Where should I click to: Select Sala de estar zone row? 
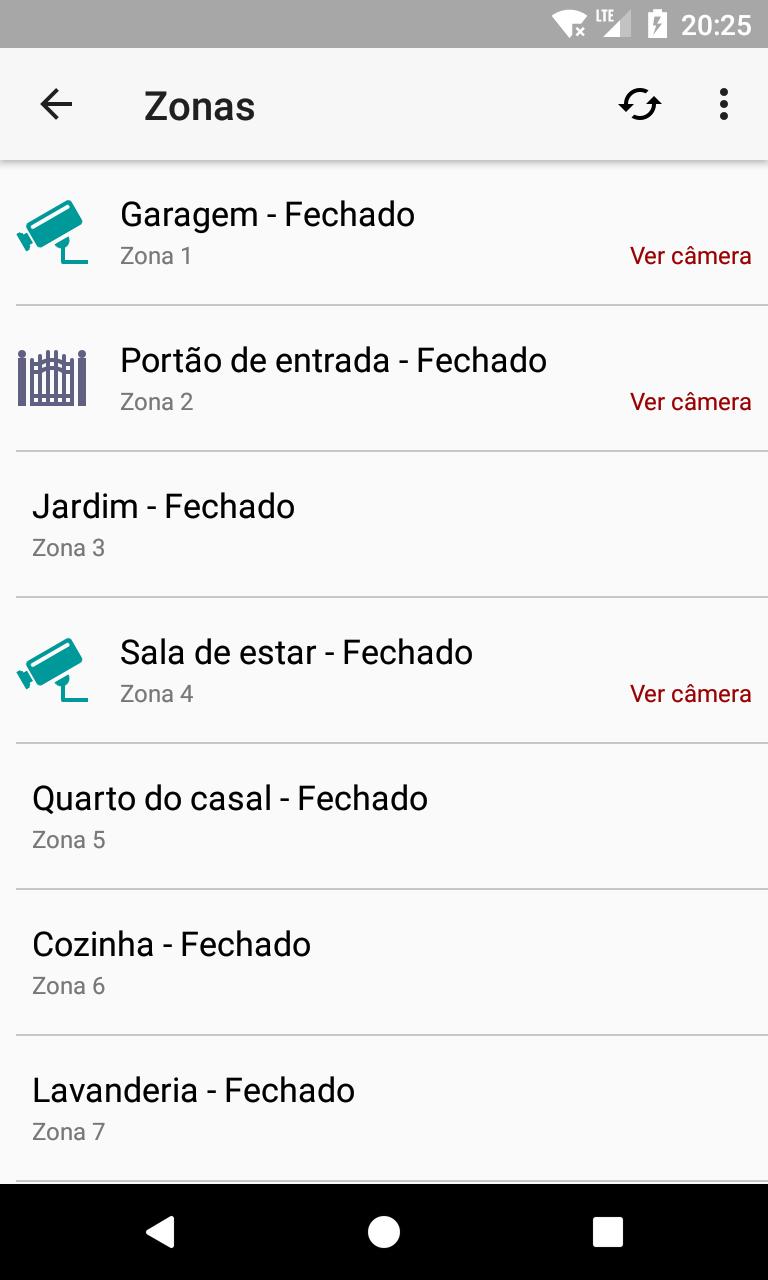(x=384, y=671)
